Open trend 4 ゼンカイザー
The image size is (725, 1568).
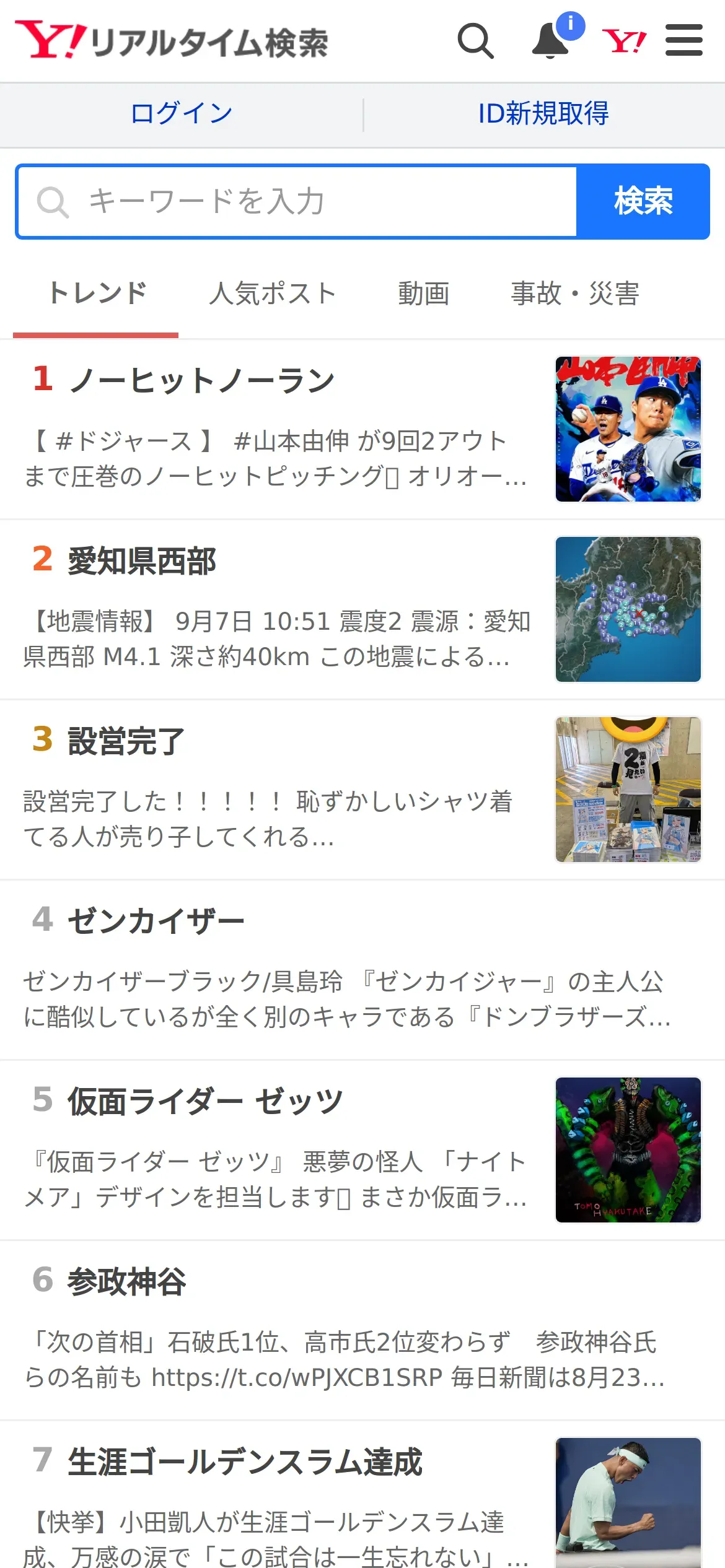click(156, 921)
